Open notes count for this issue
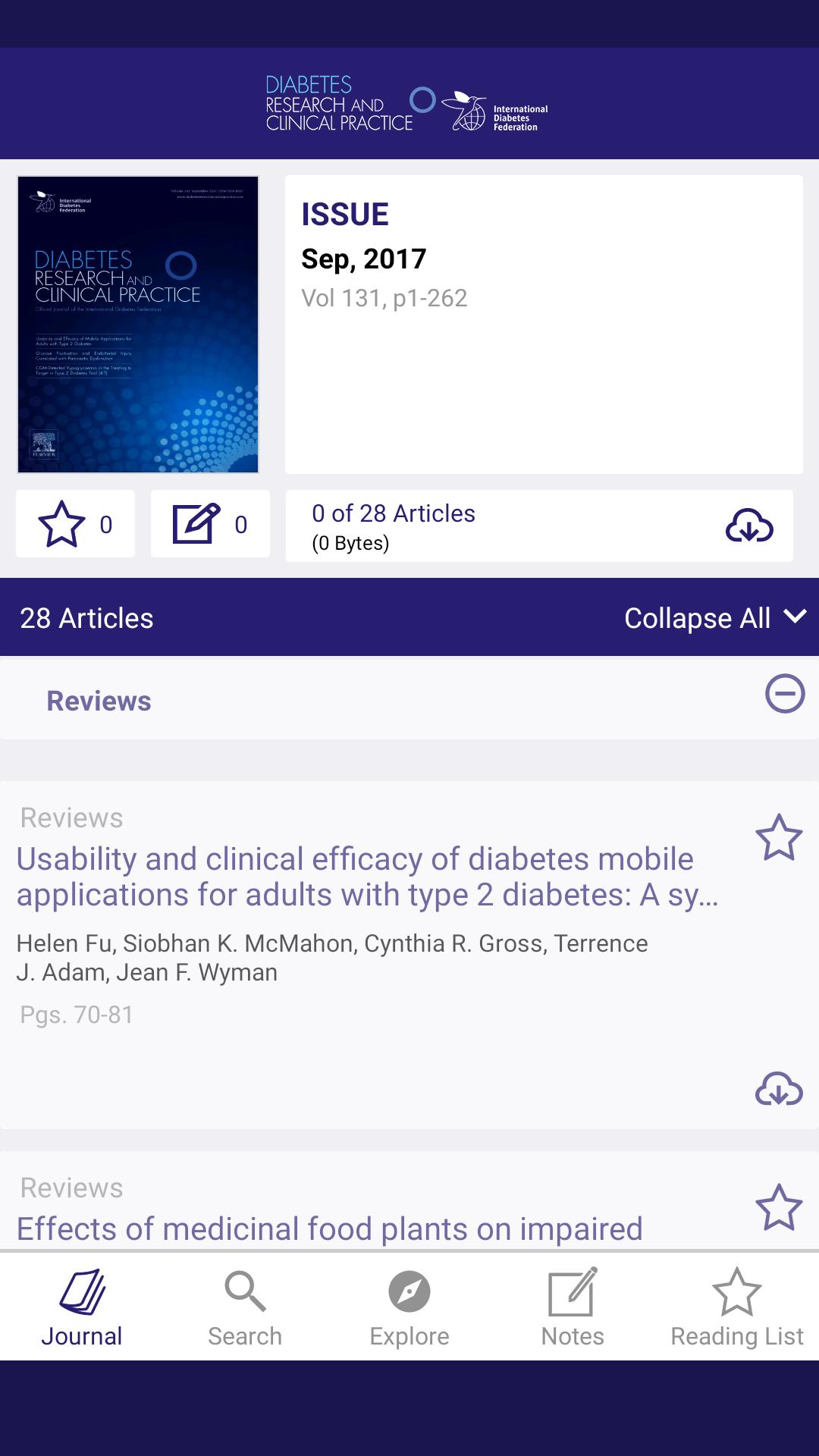Screen dimensions: 819x1456 pyautogui.click(x=210, y=524)
